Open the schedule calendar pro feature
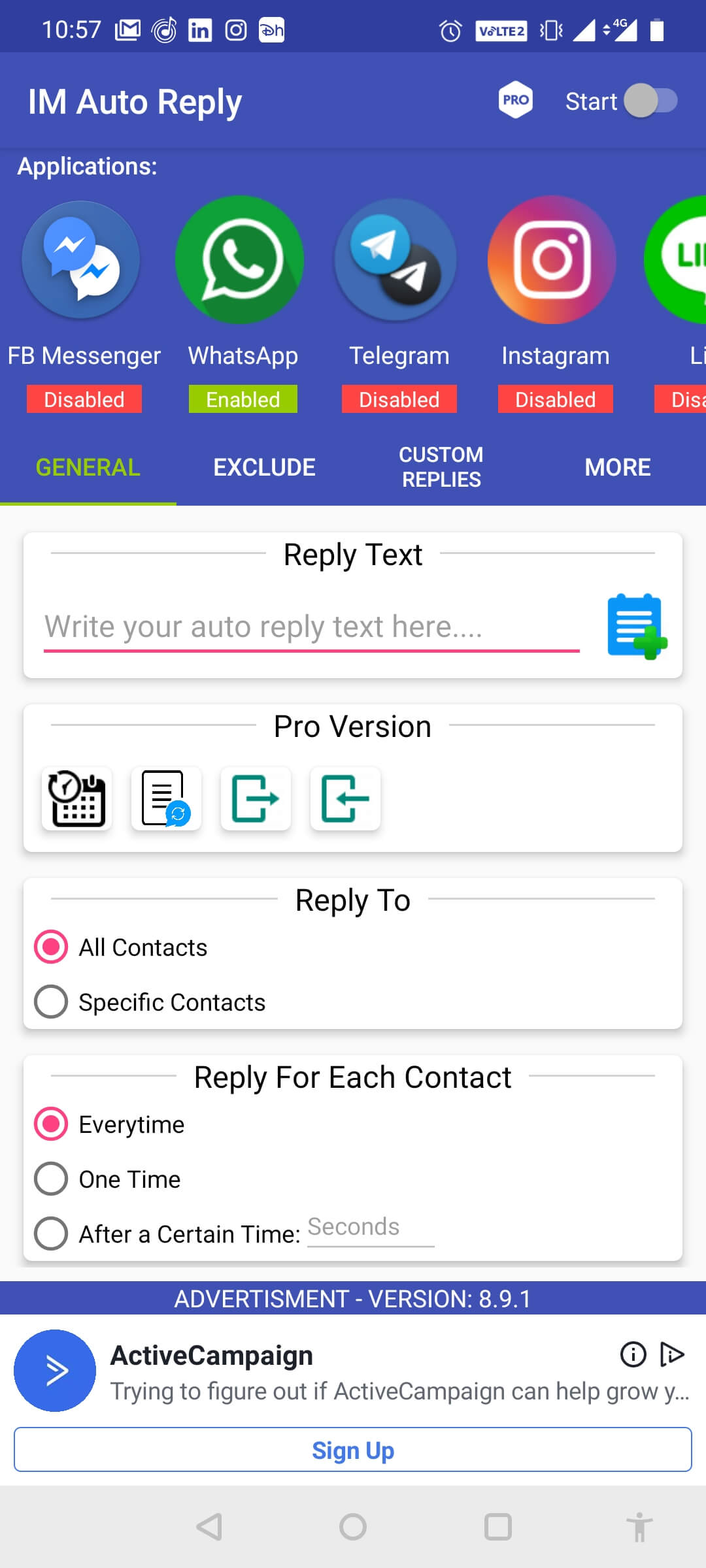706x1568 pixels. click(77, 798)
